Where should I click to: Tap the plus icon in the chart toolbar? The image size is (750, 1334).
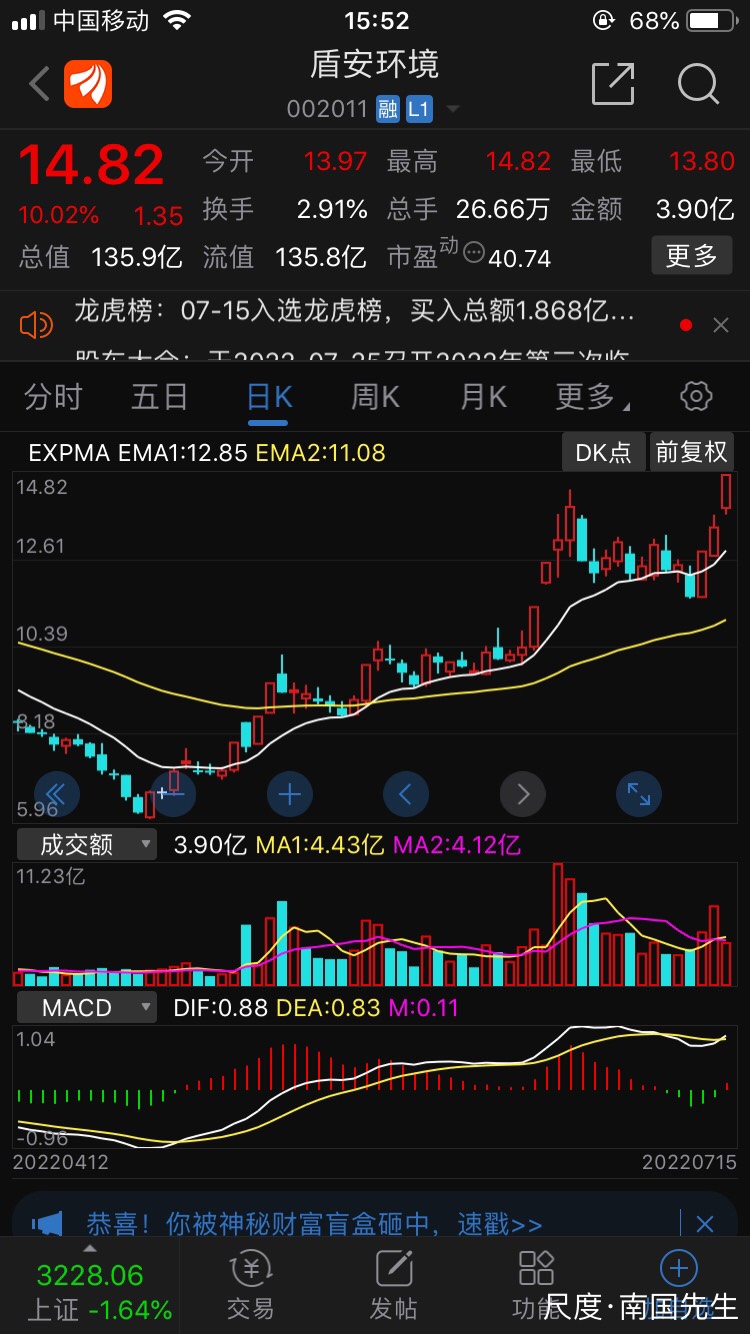pyautogui.click(x=289, y=793)
